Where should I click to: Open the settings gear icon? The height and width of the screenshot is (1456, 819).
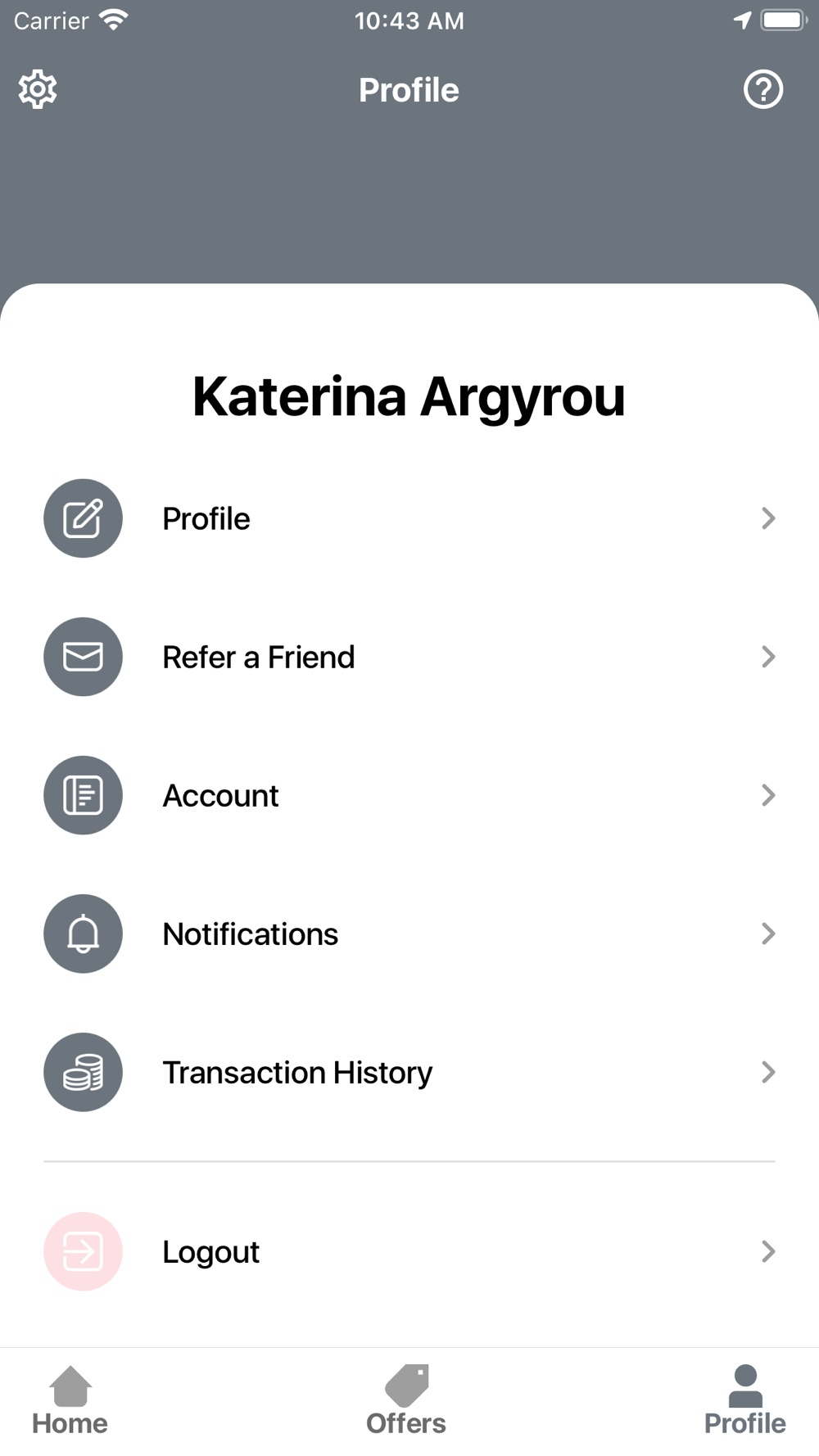click(38, 89)
